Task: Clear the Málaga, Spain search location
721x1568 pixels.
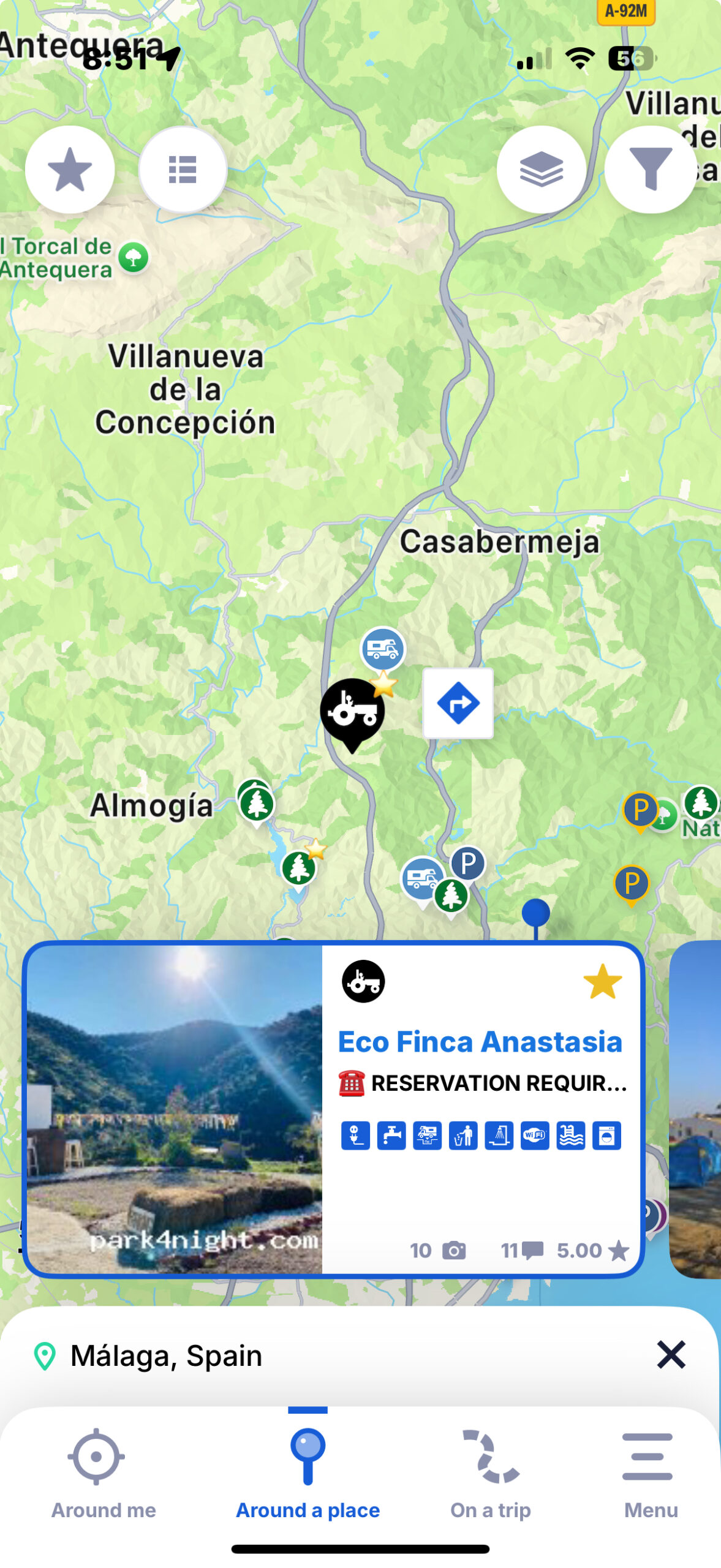Action: pos(671,1354)
